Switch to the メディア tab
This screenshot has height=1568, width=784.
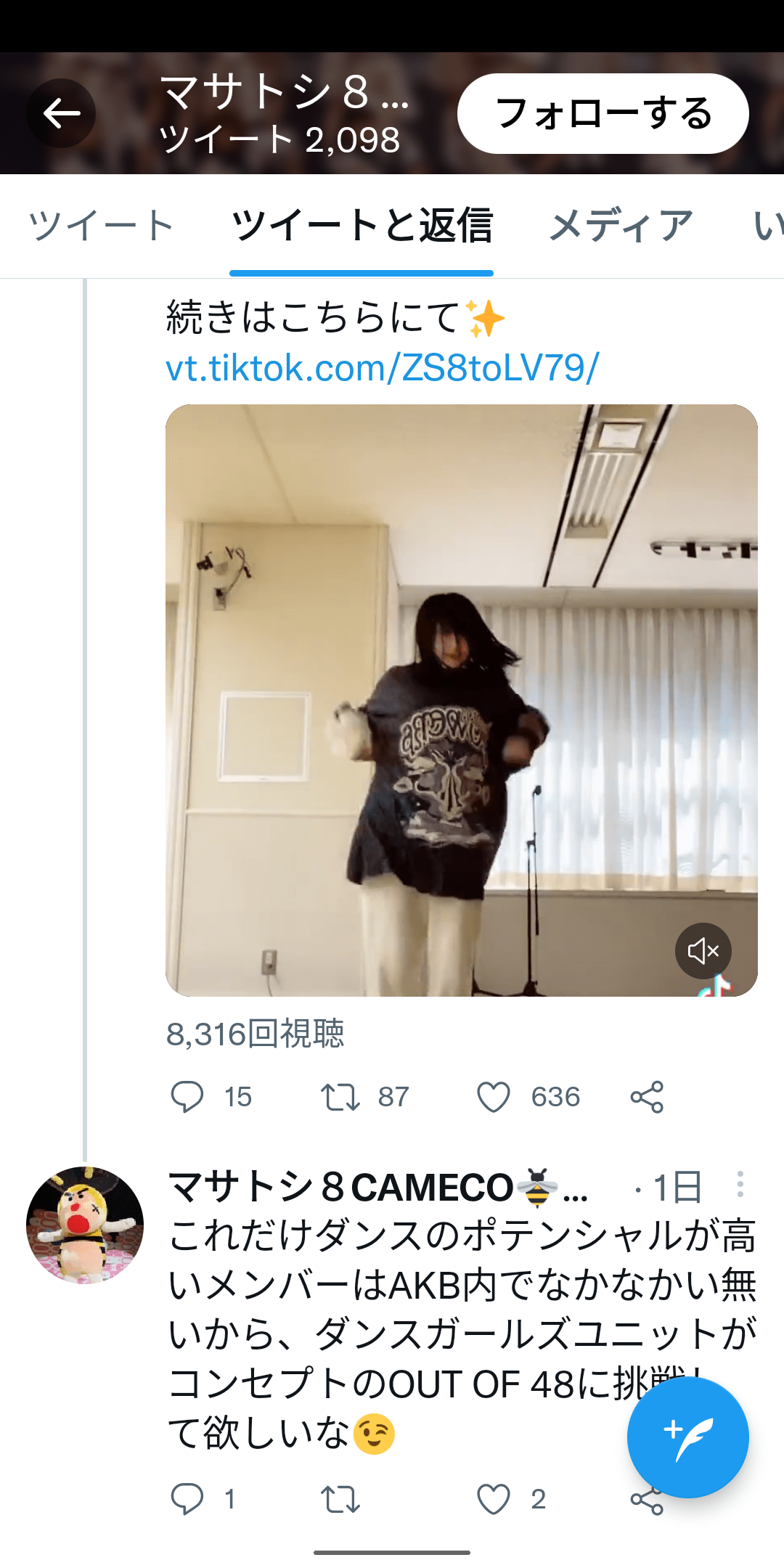[x=621, y=225]
